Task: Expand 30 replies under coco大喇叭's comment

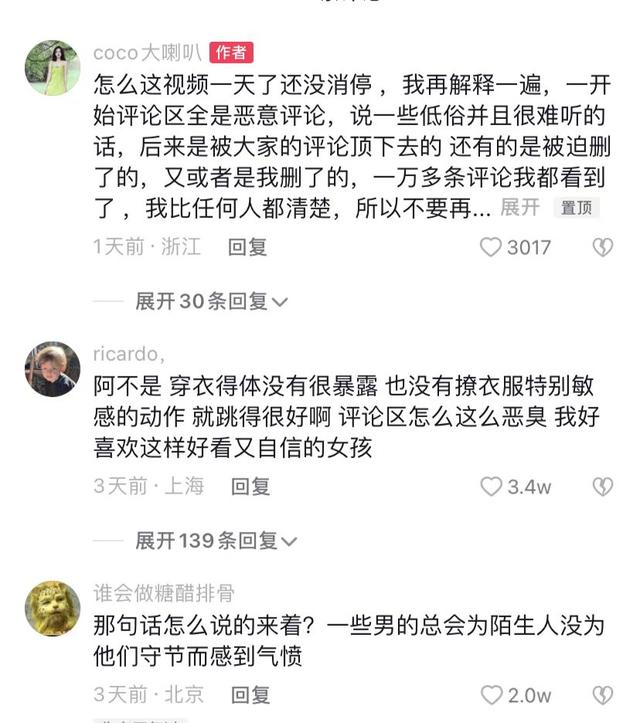Action: (x=211, y=301)
